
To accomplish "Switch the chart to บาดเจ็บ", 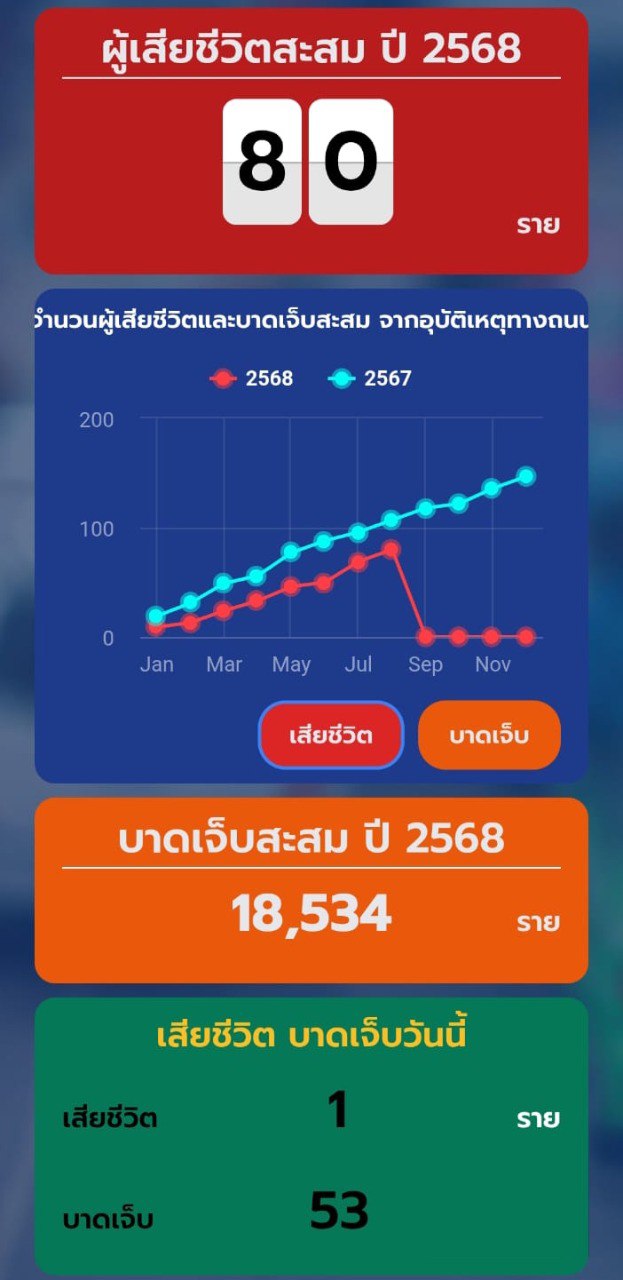I will coord(489,735).
